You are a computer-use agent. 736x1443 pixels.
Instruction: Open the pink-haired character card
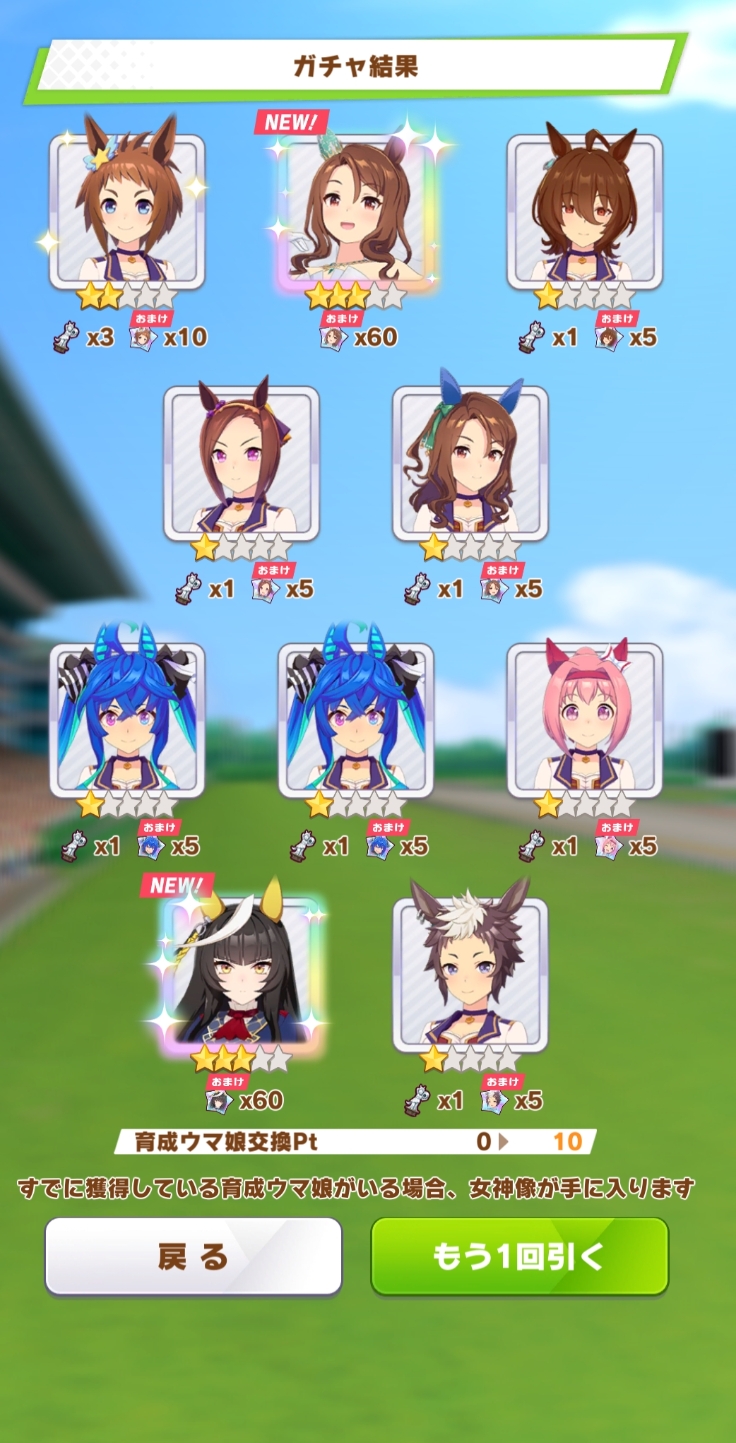[584, 720]
